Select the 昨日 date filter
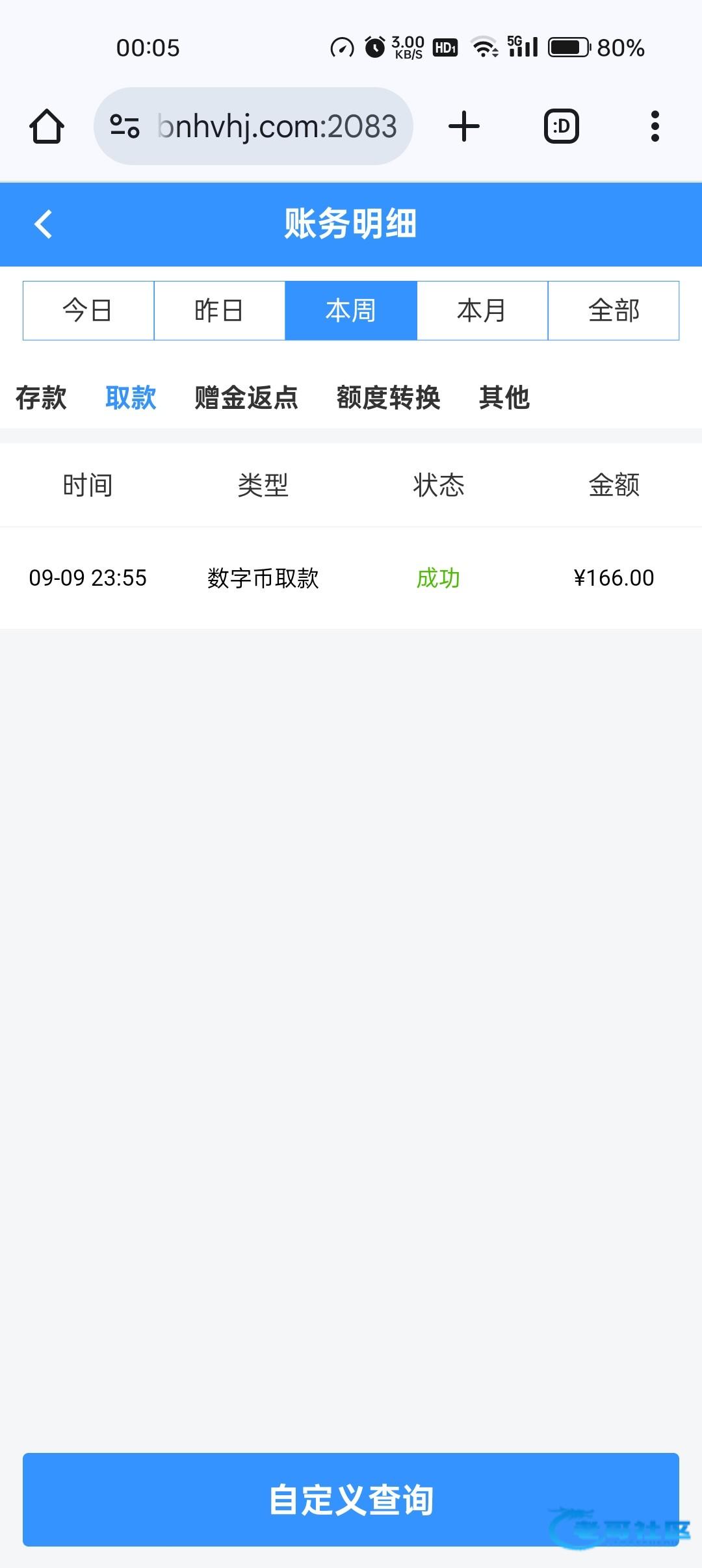The image size is (702, 1568). (220, 311)
